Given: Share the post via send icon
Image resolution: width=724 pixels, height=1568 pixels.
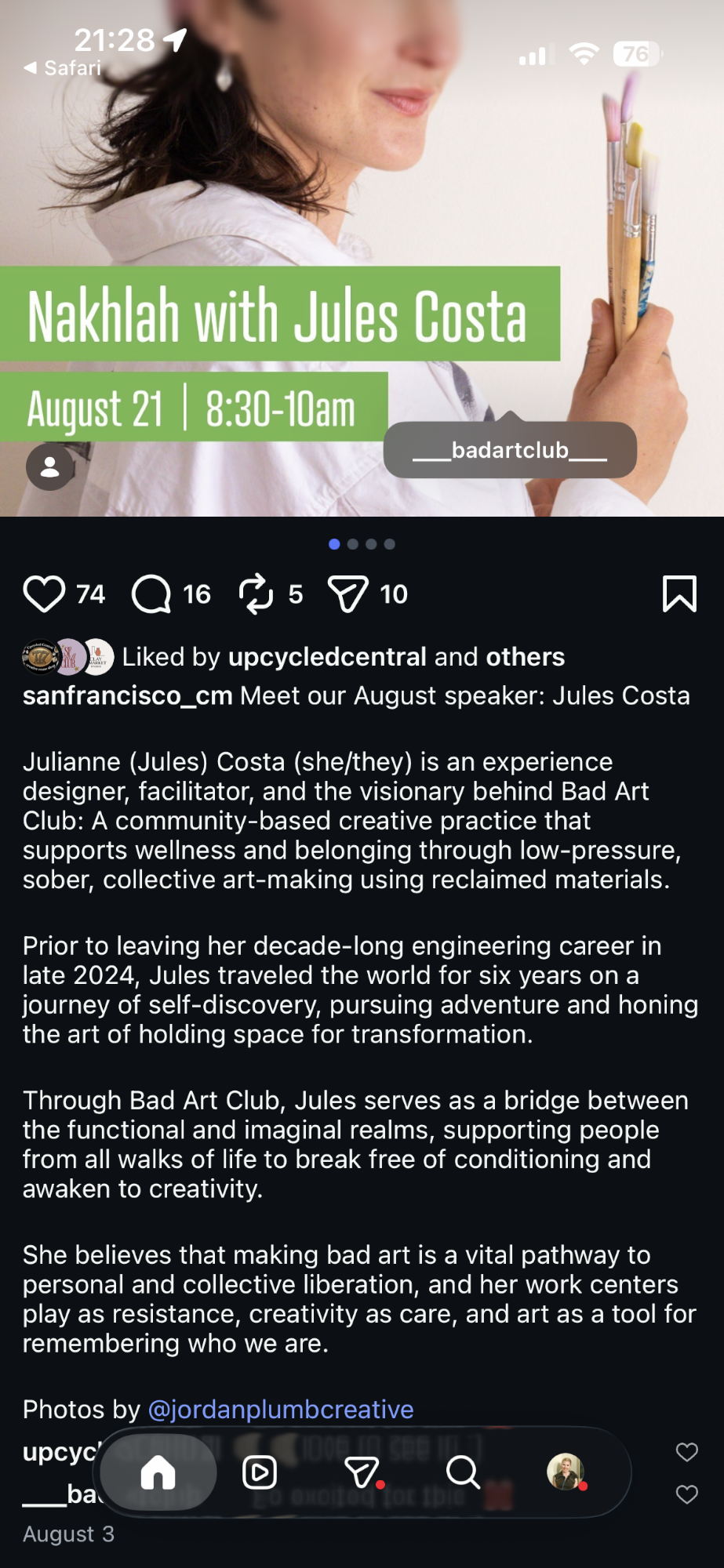Looking at the screenshot, I should coord(348,594).
